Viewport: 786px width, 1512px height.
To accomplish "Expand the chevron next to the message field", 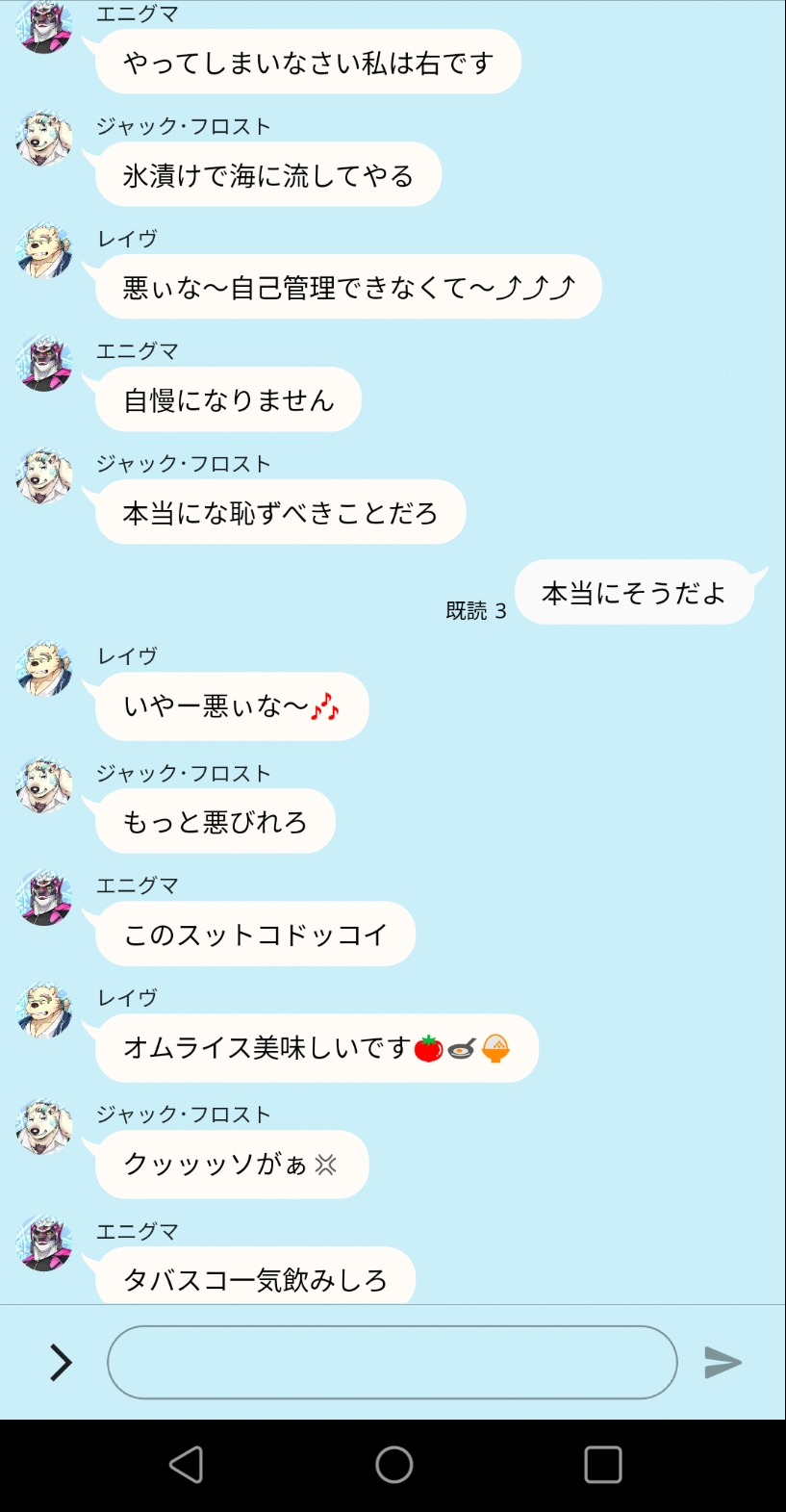I will pyautogui.click(x=61, y=1362).
